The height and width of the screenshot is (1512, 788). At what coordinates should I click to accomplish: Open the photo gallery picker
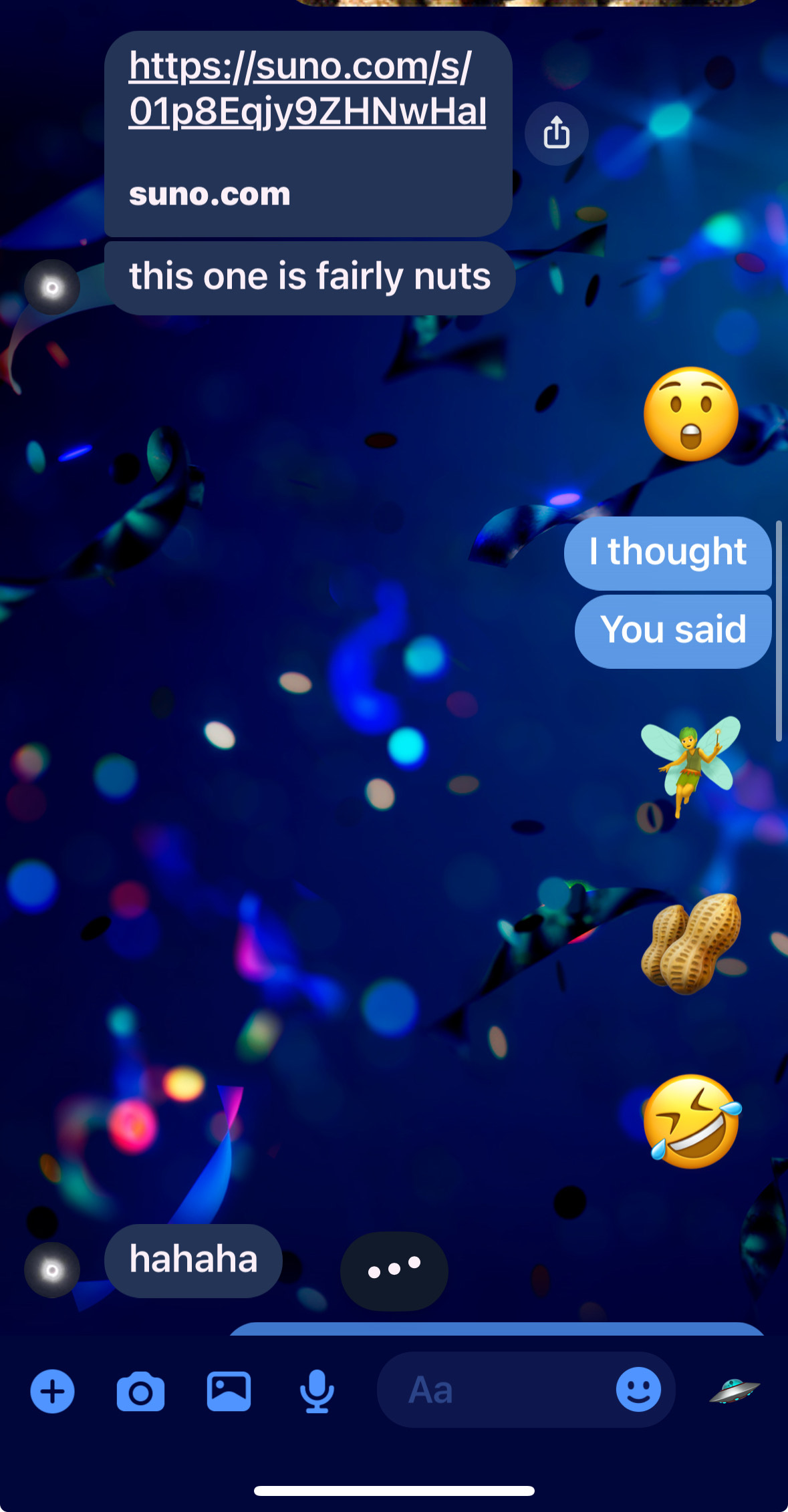229,1391
